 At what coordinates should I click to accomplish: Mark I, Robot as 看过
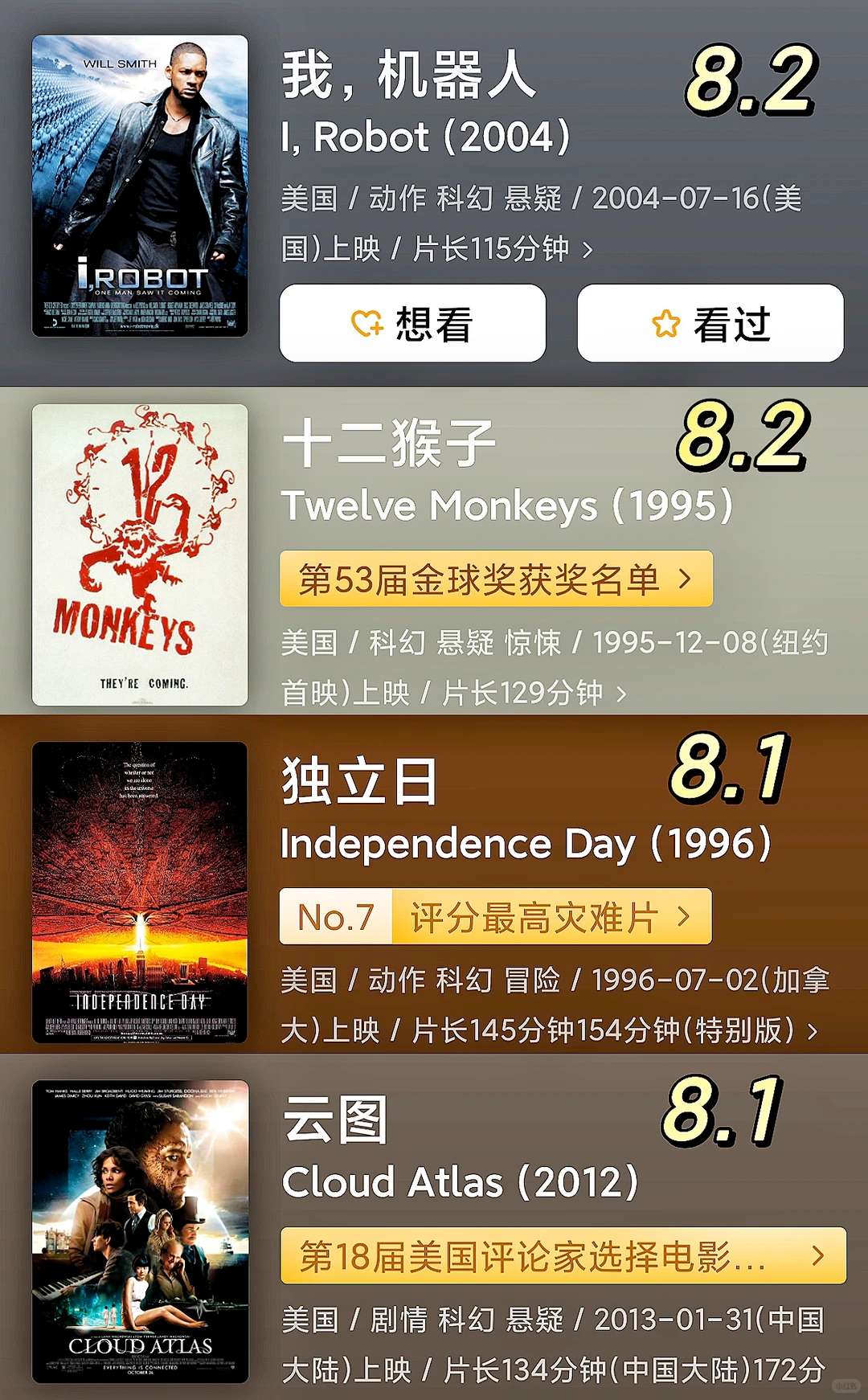click(x=711, y=324)
